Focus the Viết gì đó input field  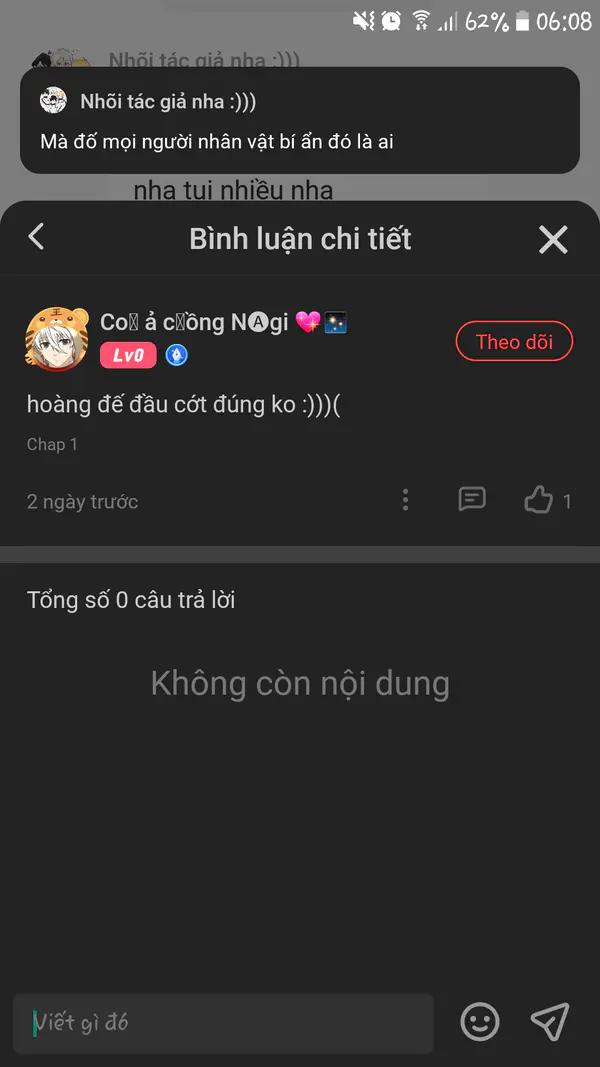(223, 1022)
